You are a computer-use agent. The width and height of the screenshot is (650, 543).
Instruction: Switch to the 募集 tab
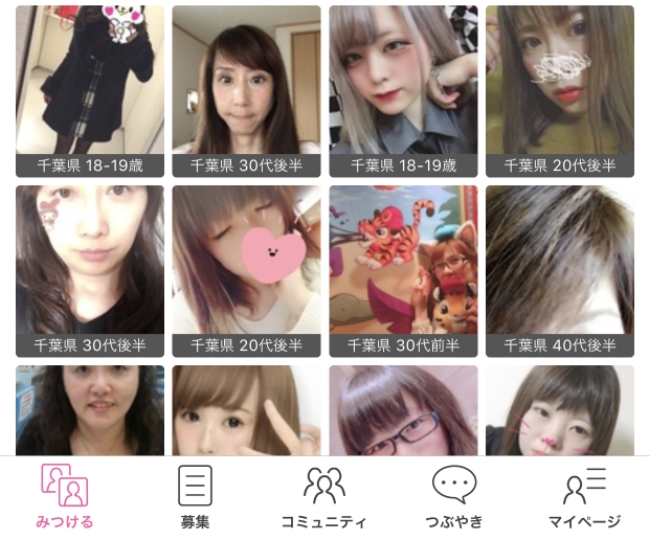195,497
